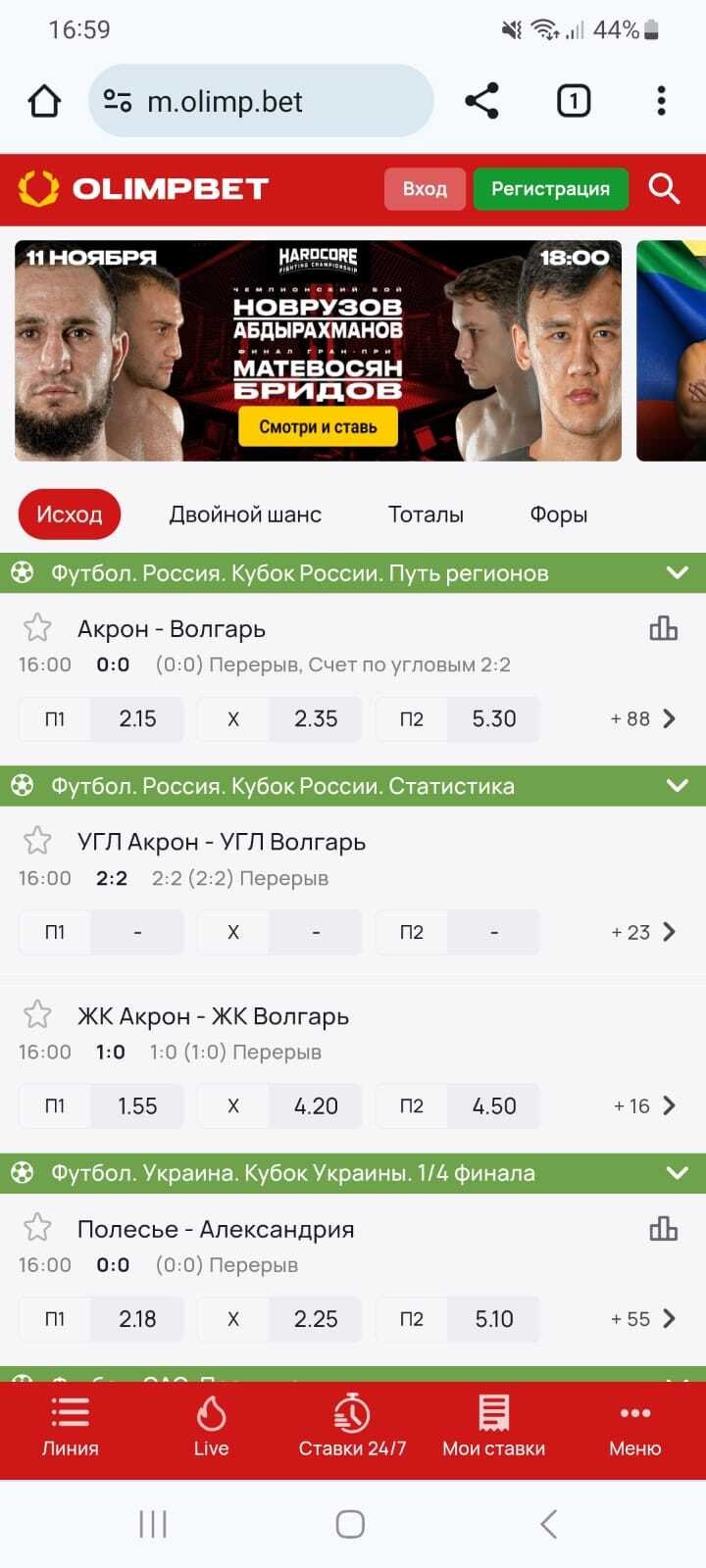Tap the Вход login button
Image resolution: width=706 pixels, height=1568 pixels.
(425, 189)
